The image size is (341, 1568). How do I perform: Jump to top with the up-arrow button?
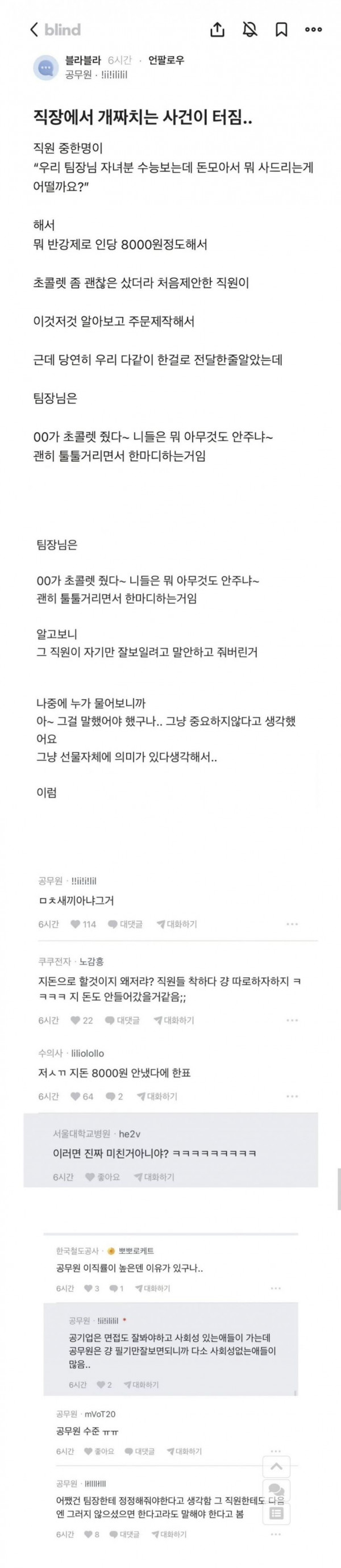tap(276, 1466)
